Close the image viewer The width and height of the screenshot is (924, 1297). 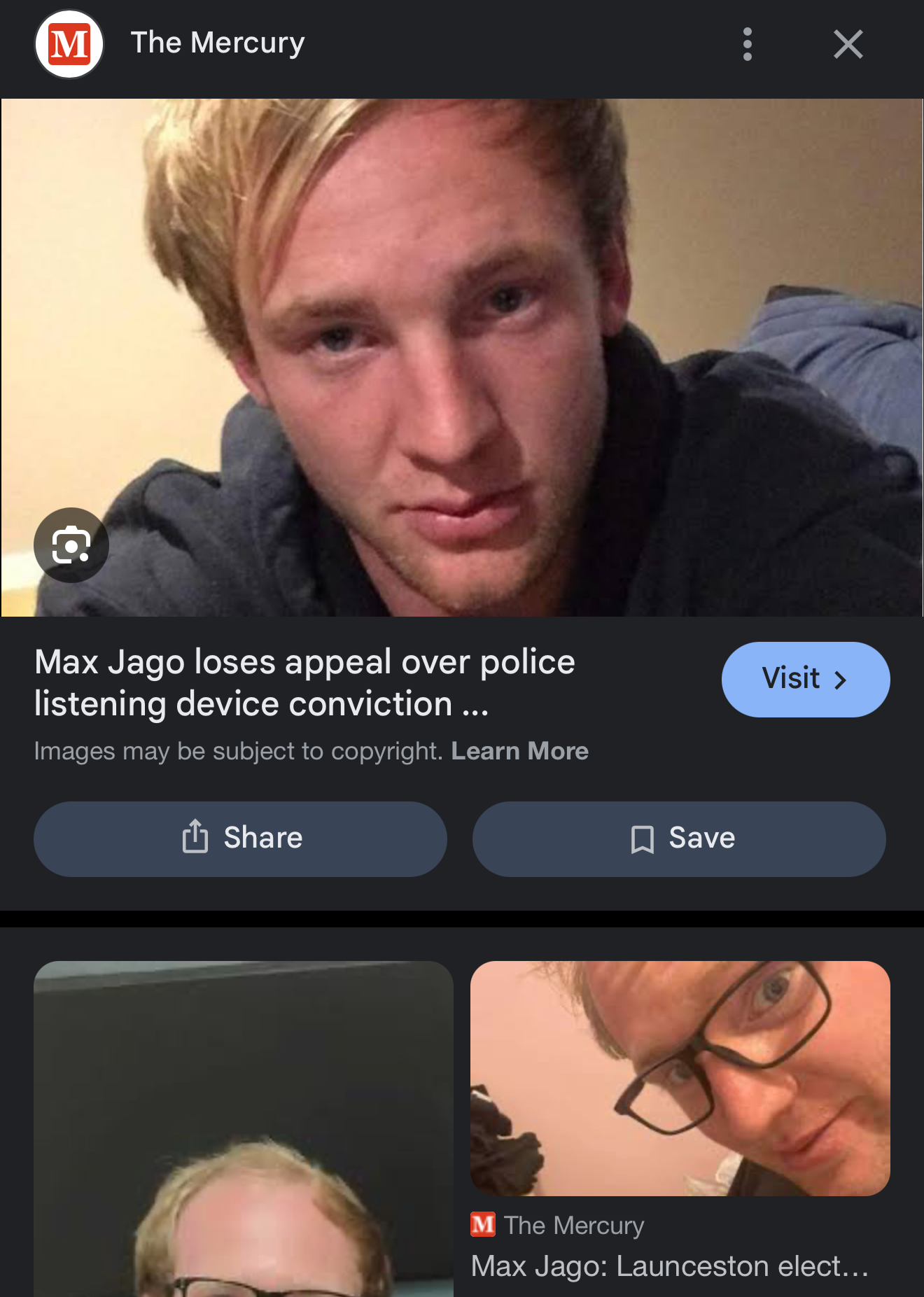point(848,44)
